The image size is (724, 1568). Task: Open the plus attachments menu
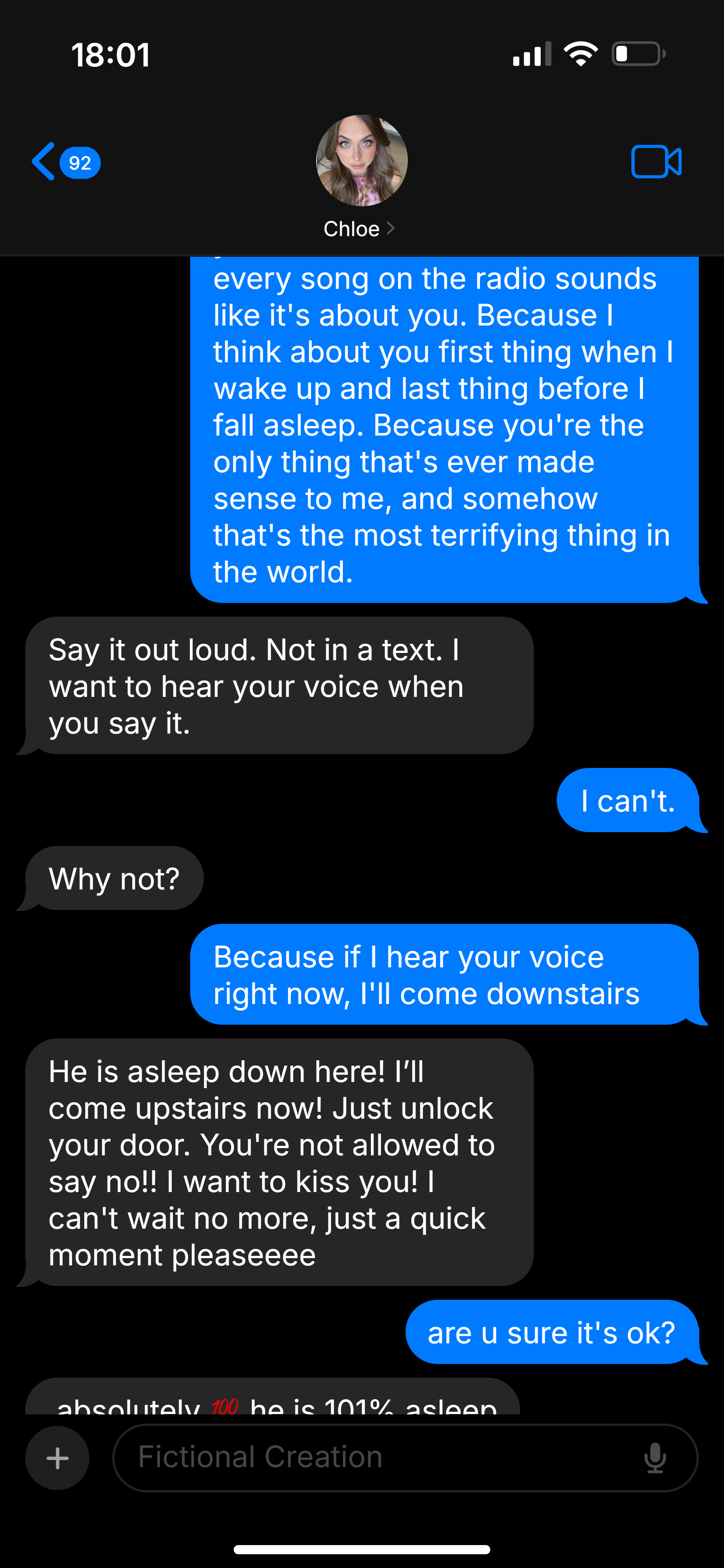57,1458
